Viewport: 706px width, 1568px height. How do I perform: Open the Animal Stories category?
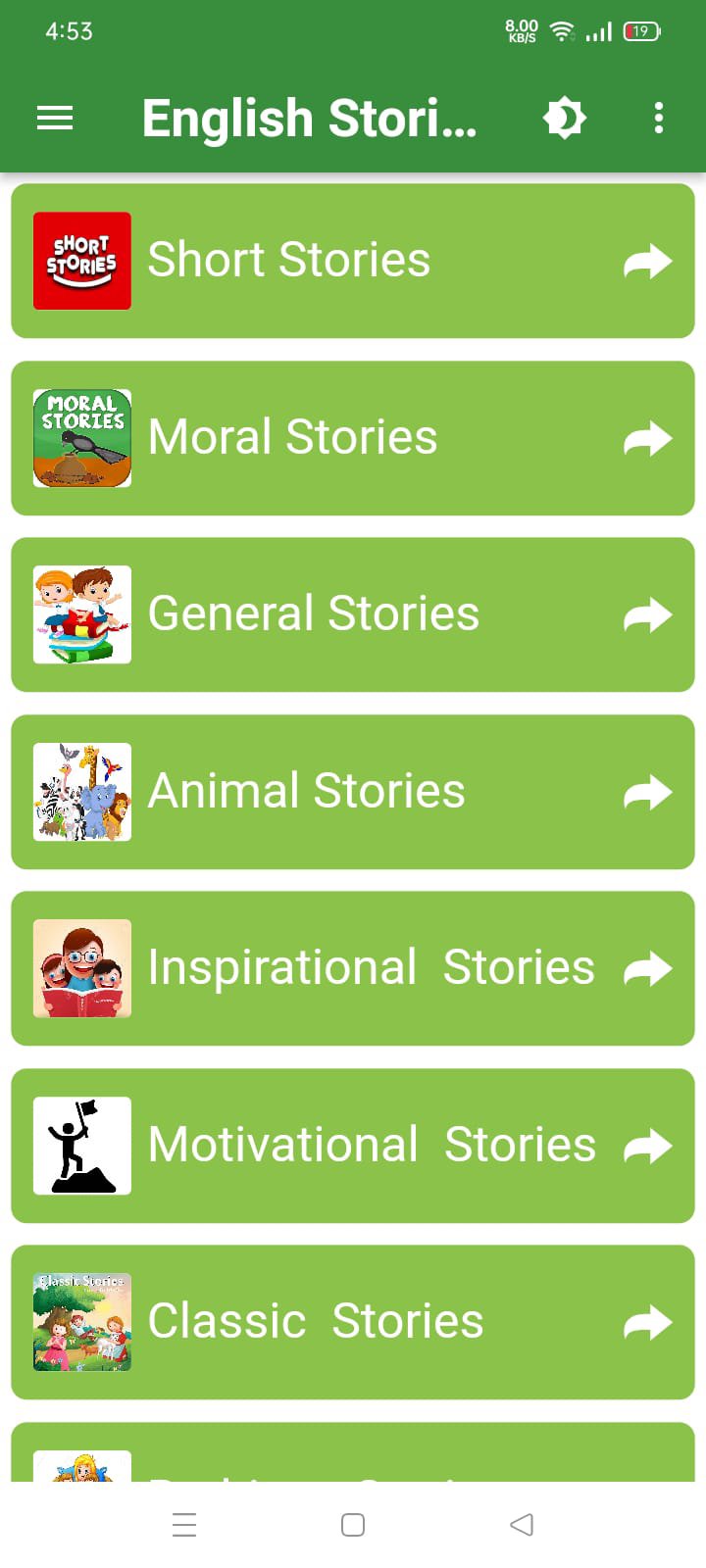[353, 792]
